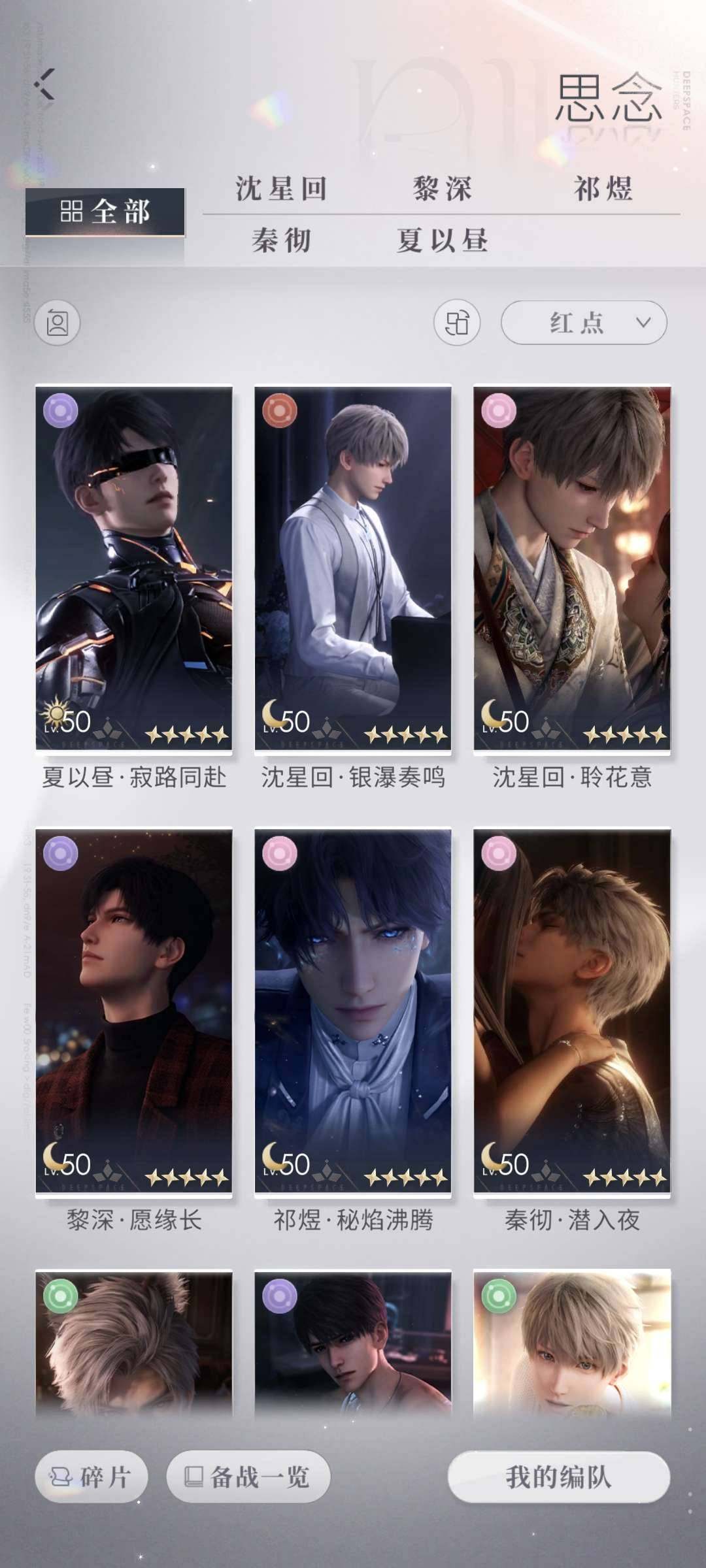706x1568 pixels.
Task: Open the 碎片 (fragments) button
Action: tap(92, 1477)
